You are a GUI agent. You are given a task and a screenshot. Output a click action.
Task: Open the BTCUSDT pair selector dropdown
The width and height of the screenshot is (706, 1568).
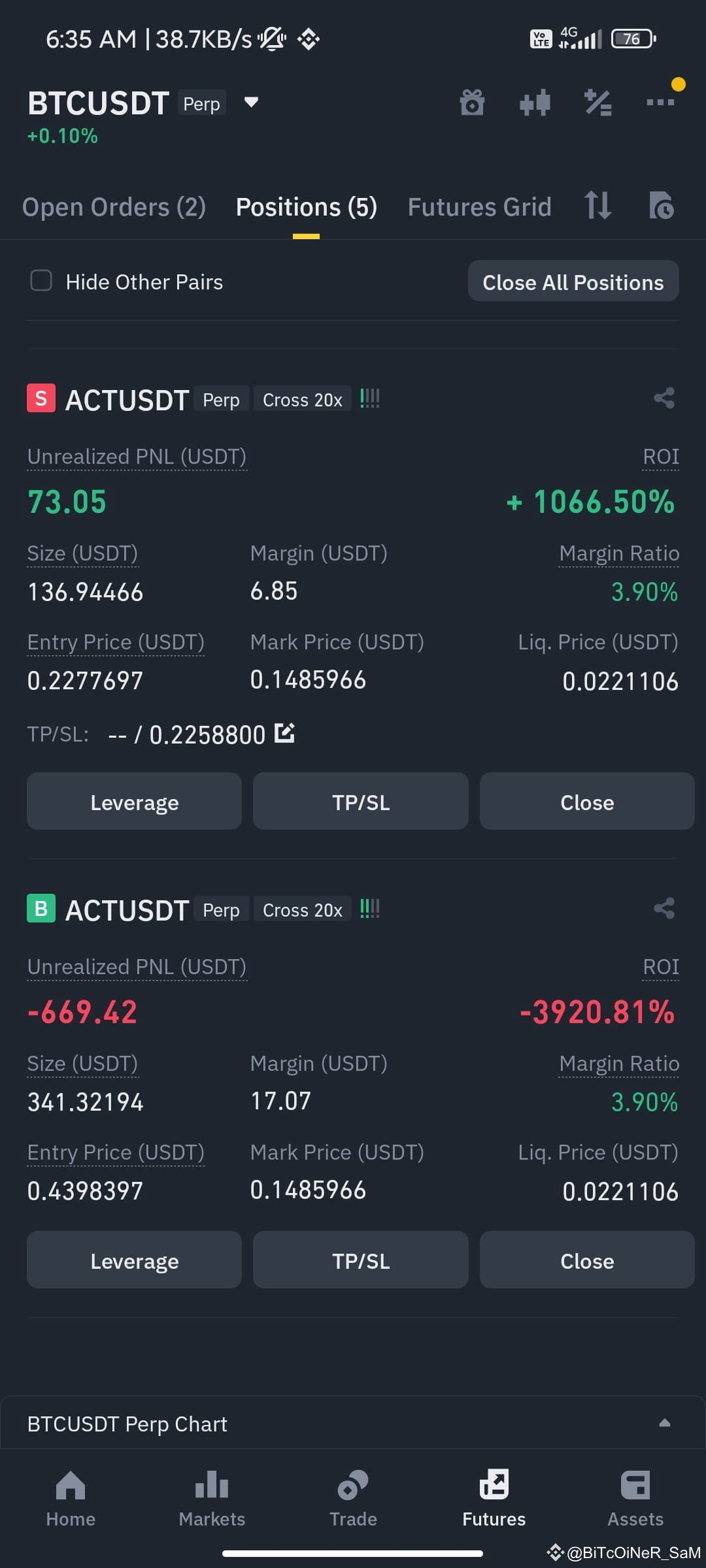click(251, 103)
